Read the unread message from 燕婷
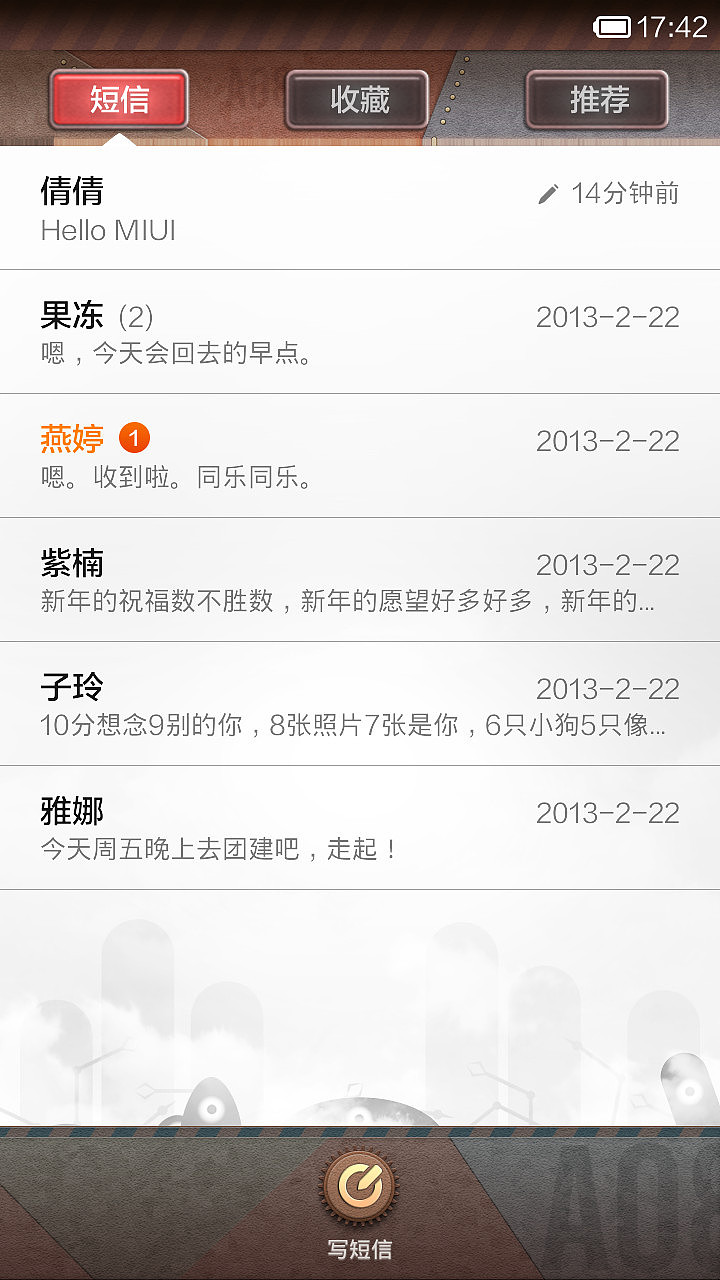 pyautogui.click(x=359, y=456)
